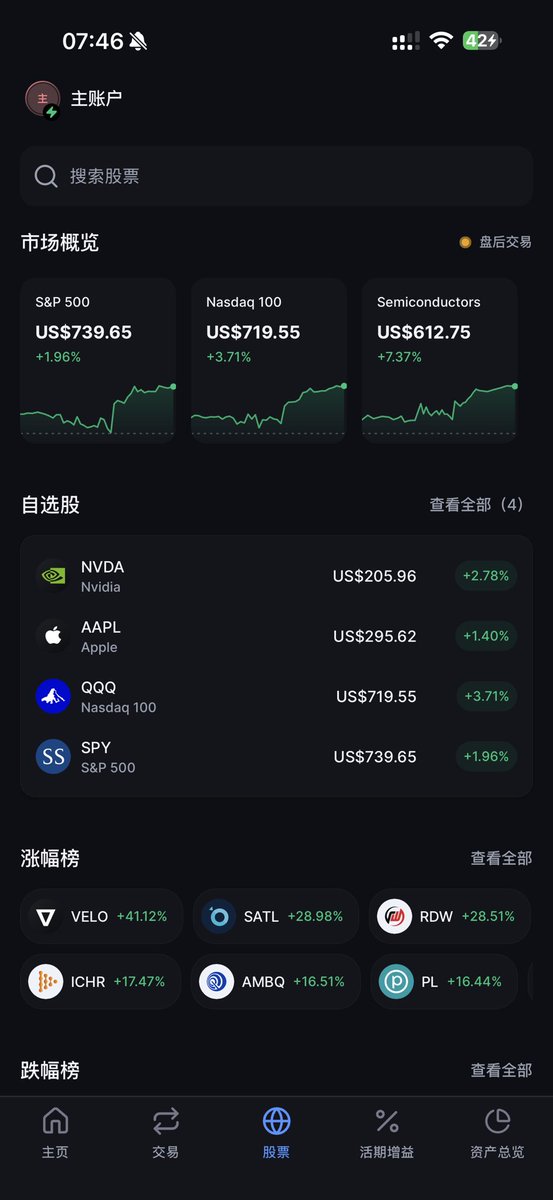Select the AMBQ gainer chip
Screen dimensions: 553x1200
[275, 982]
